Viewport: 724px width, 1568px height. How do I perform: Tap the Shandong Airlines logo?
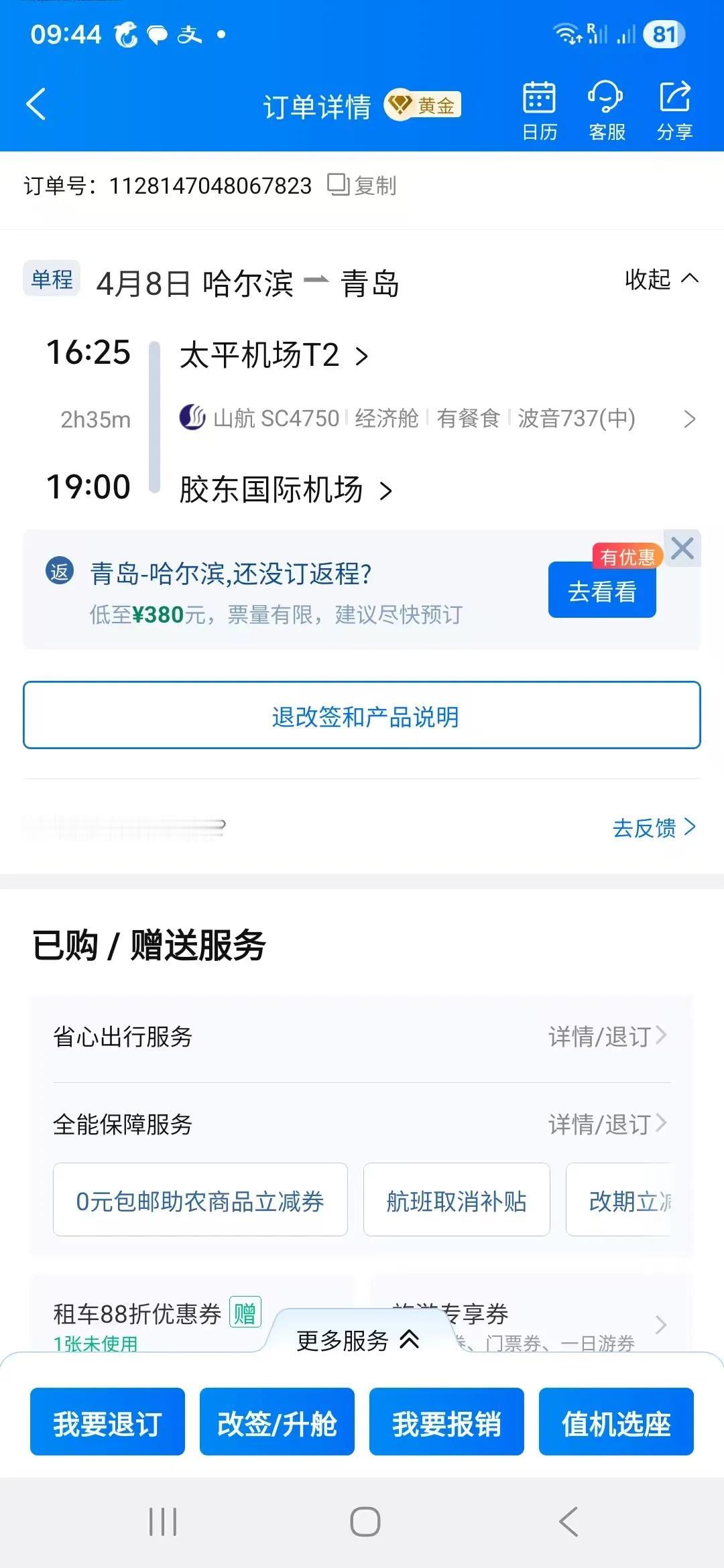(x=193, y=418)
